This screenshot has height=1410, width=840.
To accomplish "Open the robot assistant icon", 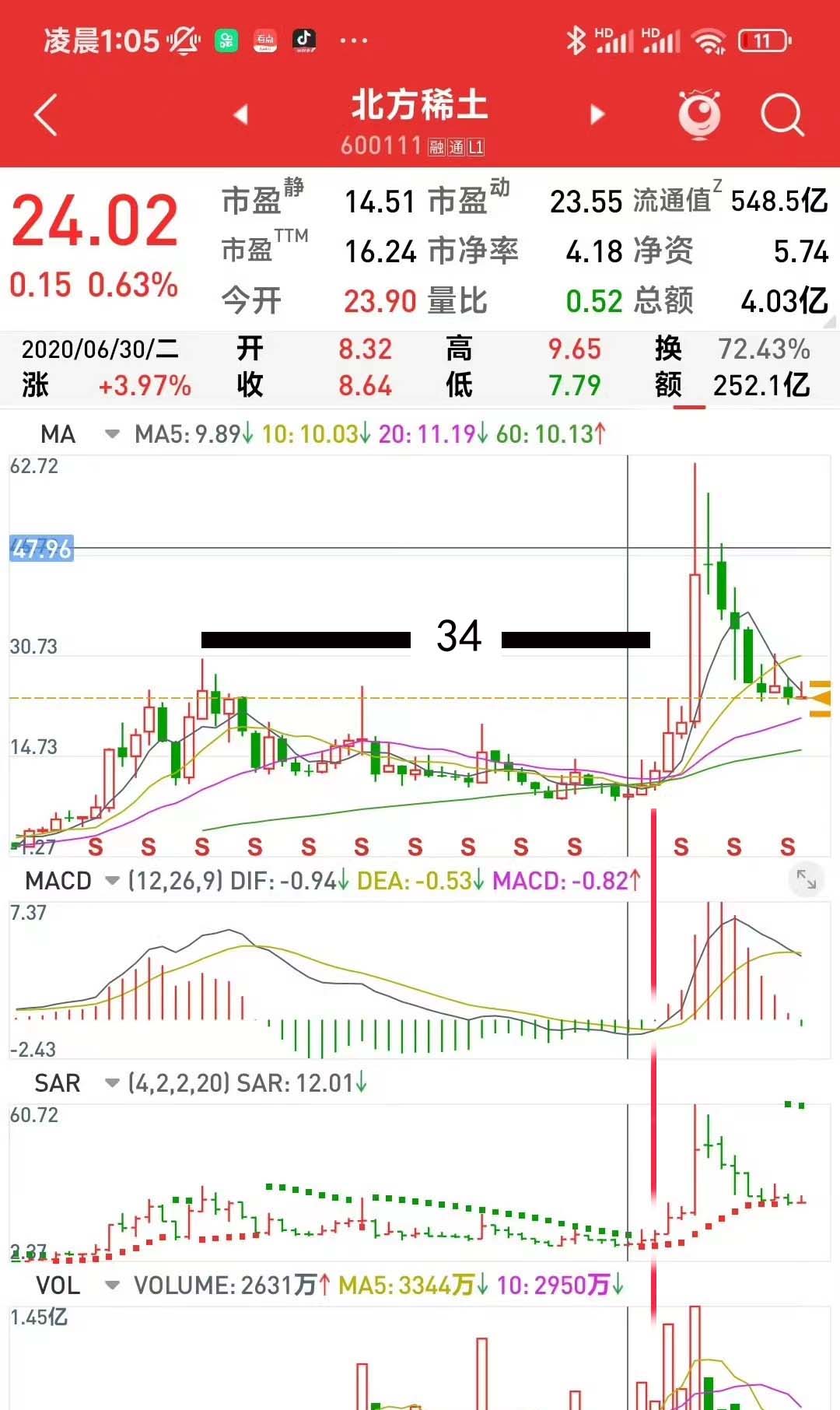I will pyautogui.click(x=699, y=115).
